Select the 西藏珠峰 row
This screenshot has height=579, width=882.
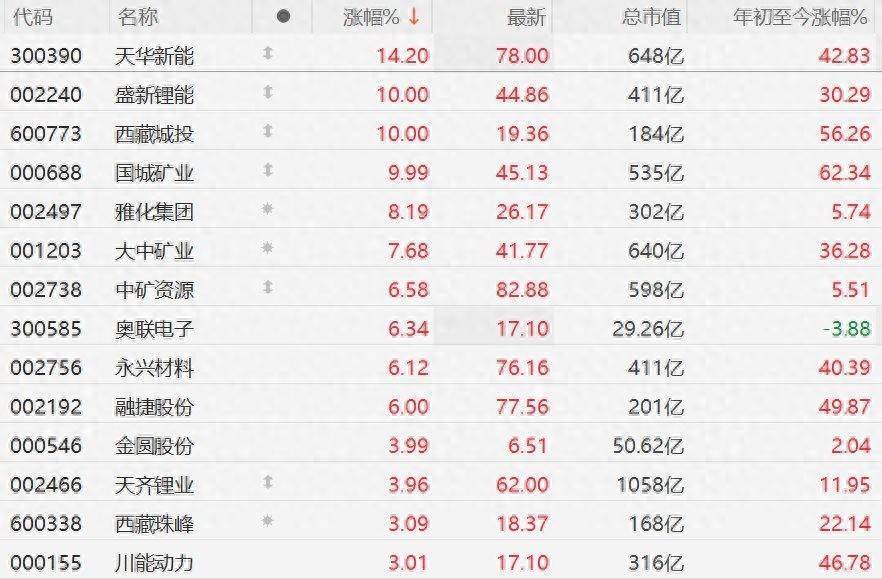click(154, 524)
